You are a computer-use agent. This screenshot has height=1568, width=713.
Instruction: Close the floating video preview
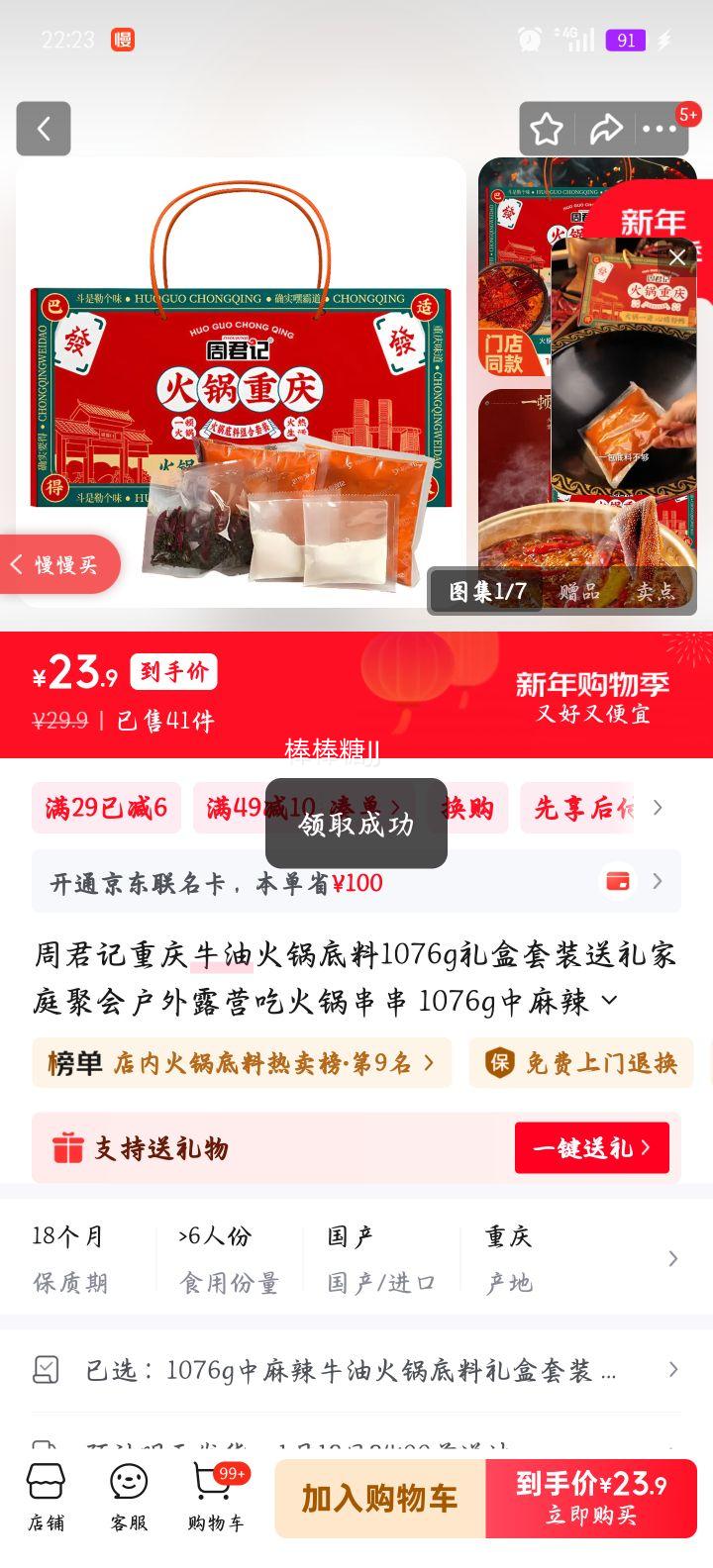(x=676, y=256)
